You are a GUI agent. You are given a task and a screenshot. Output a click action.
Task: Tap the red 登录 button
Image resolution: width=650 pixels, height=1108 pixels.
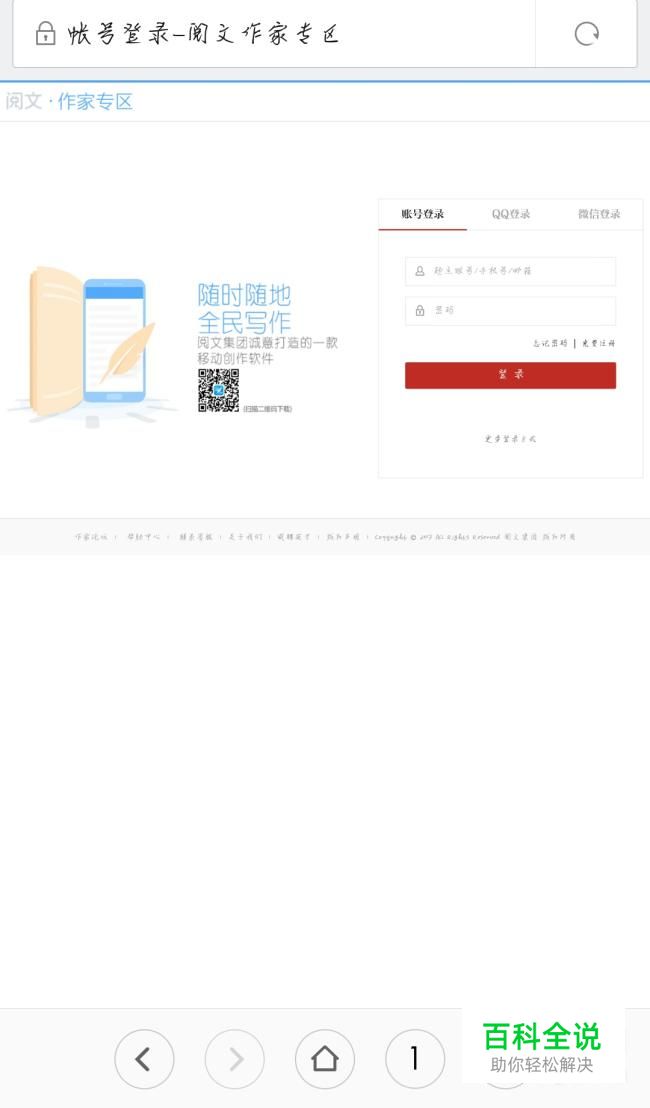pyautogui.click(x=510, y=375)
